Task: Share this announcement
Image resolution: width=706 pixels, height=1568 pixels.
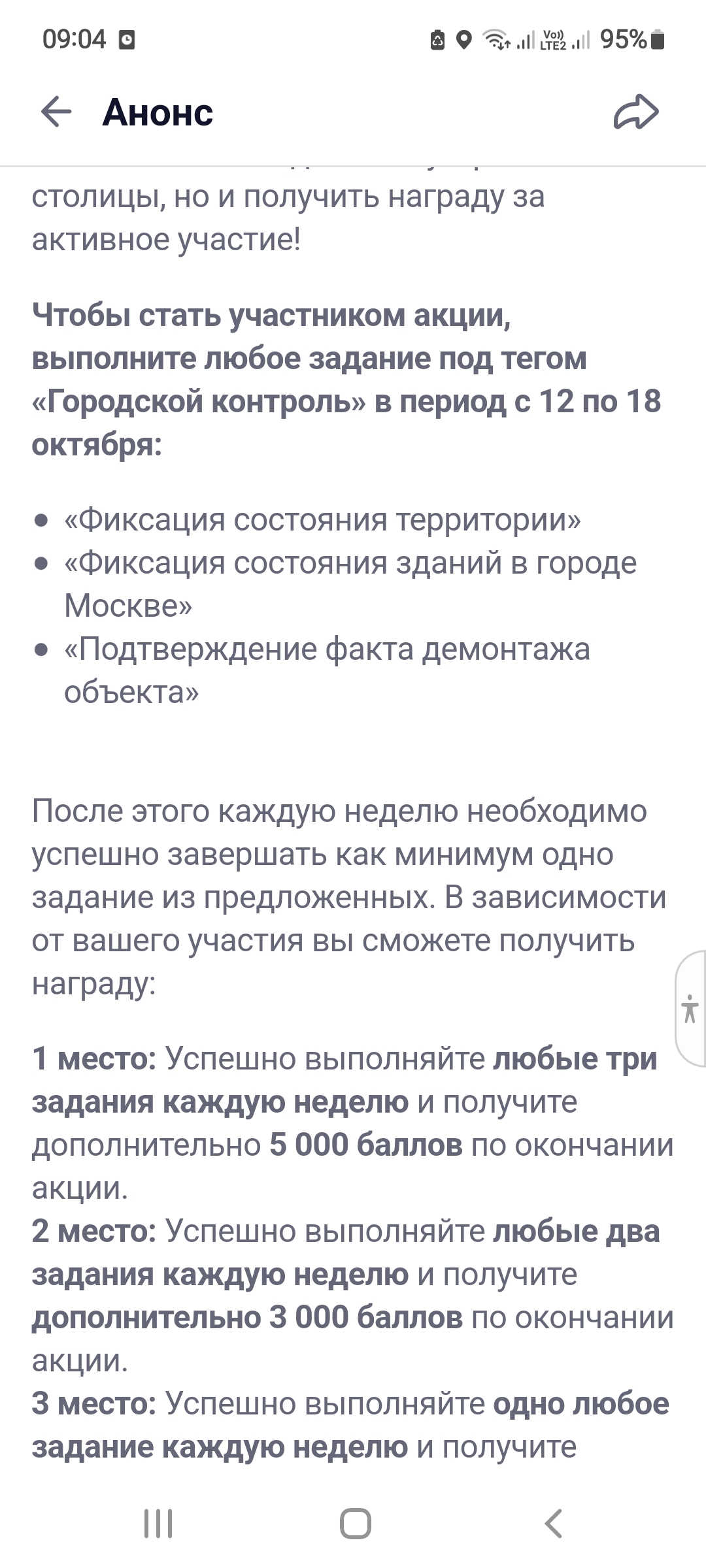Action: pos(635,112)
